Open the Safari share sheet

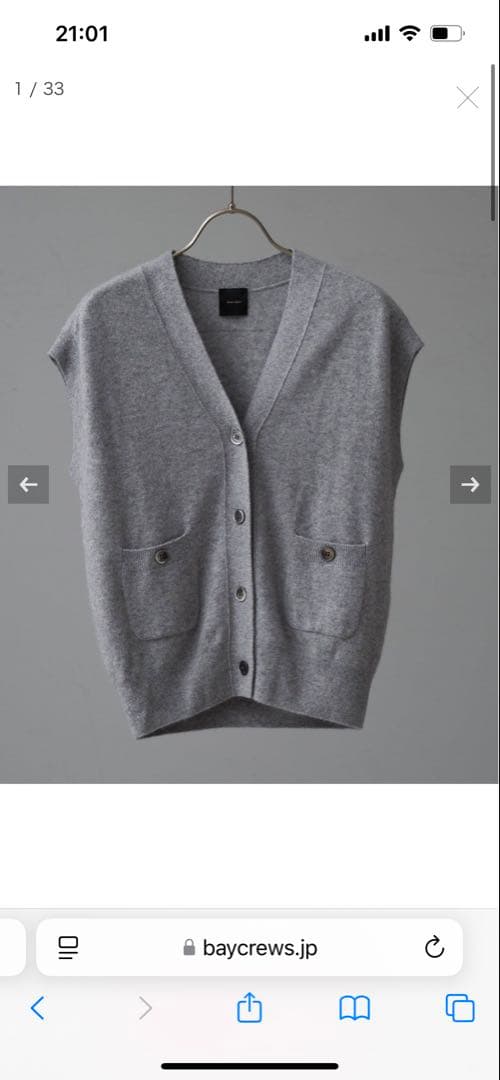pyautogui.click(x=249, y=1007)
